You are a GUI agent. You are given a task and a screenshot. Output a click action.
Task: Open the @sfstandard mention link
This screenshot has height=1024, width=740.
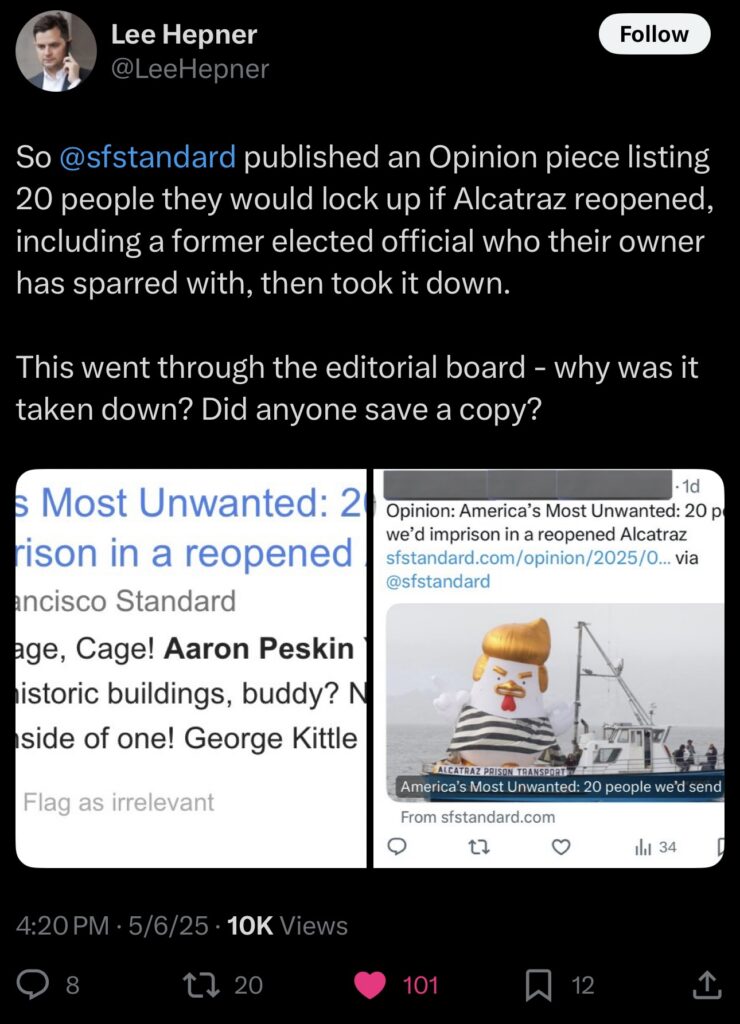(148, 157)
